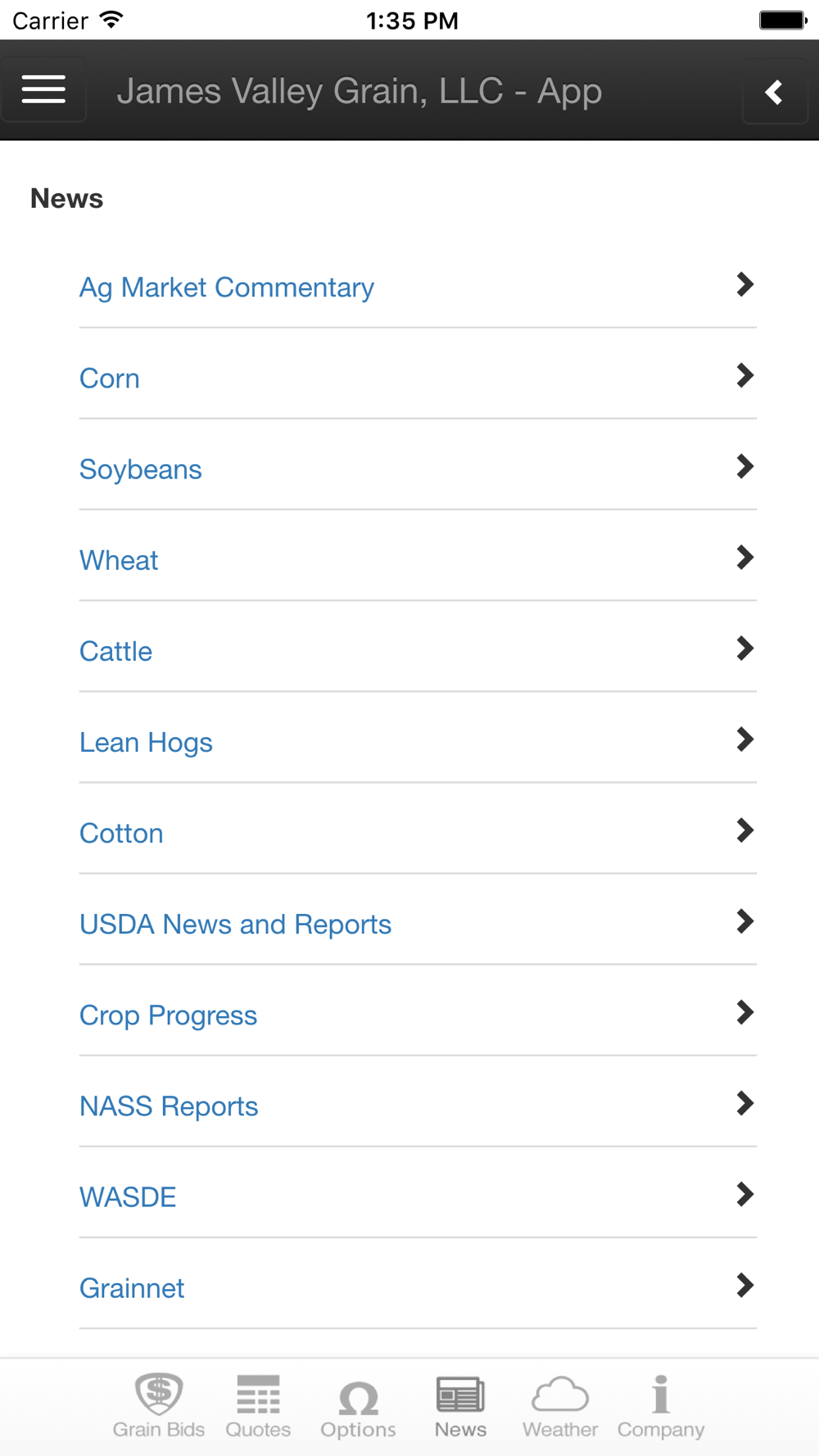Viewport: 819px width, 1456px height.
Task: Open Lean Hogs news
Action: 418,741
